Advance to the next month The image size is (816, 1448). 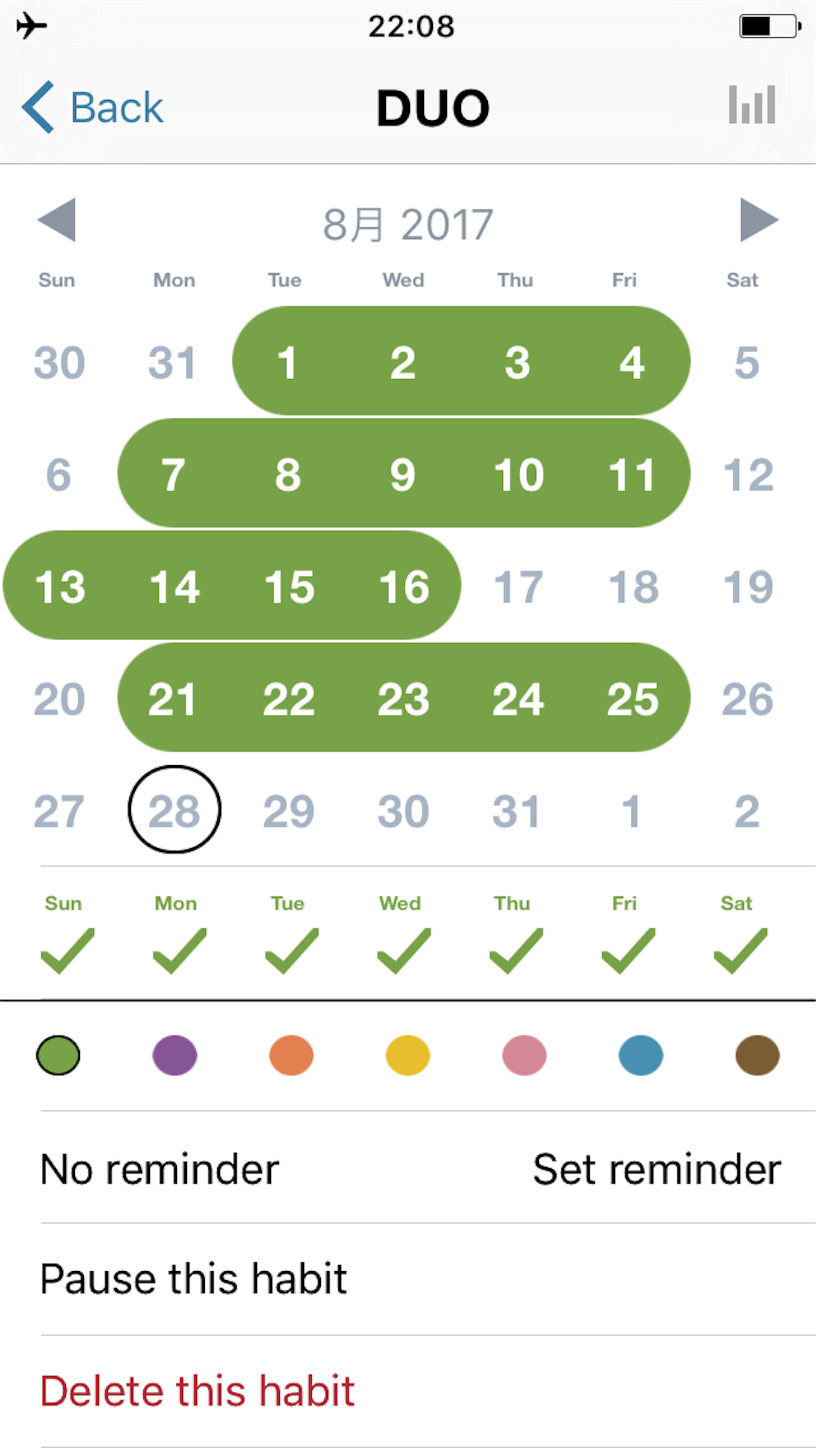[x=759, y=220]
